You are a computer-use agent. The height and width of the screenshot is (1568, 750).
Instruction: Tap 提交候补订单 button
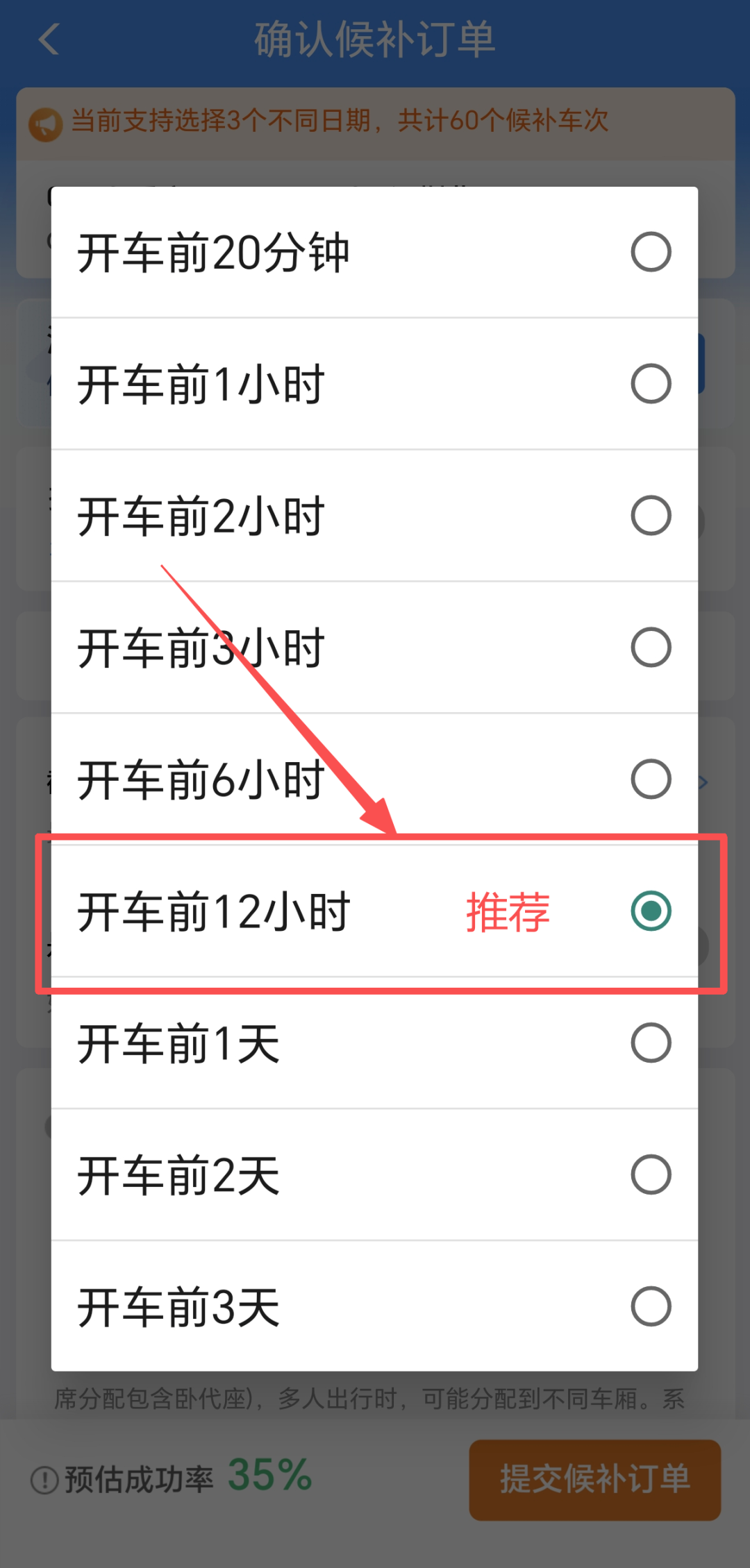[x=594, y=1479]
